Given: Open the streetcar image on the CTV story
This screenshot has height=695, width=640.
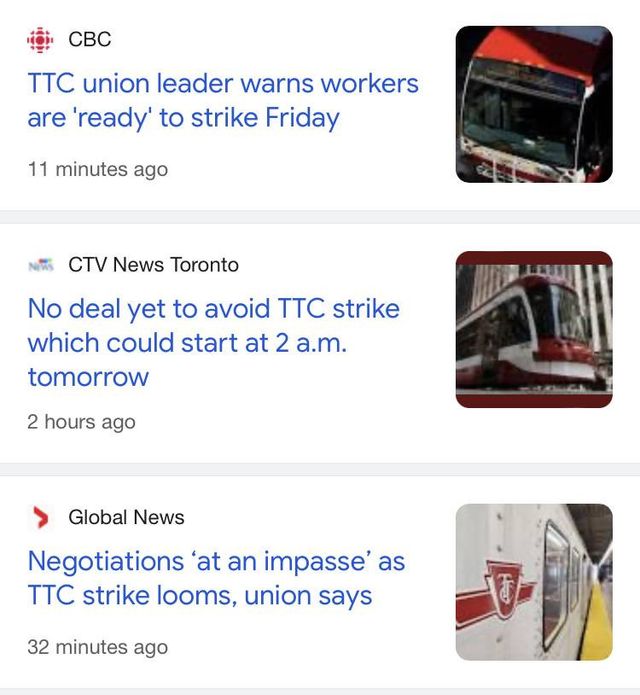Looking at the screenshot, I should 534,329.
